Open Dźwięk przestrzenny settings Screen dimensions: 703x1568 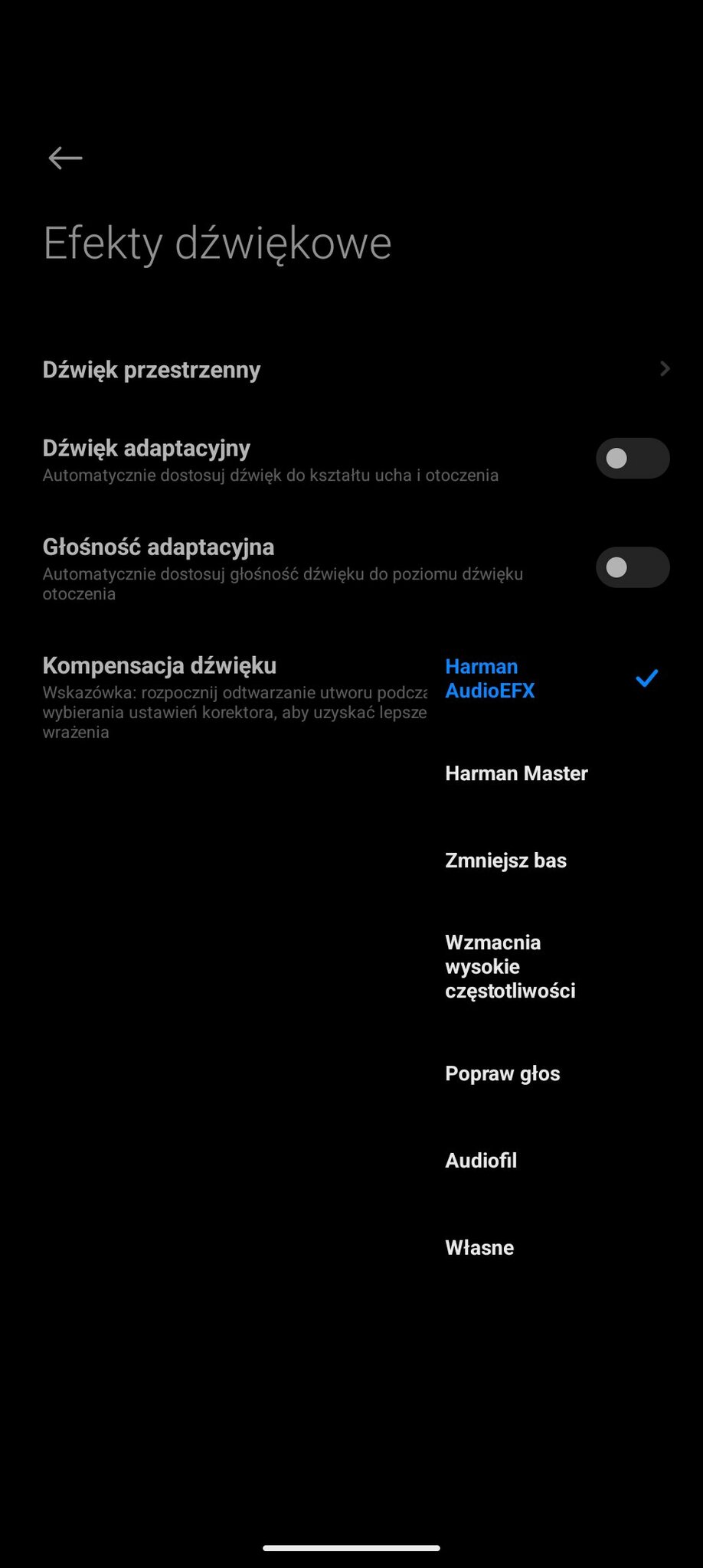[351, 370]
